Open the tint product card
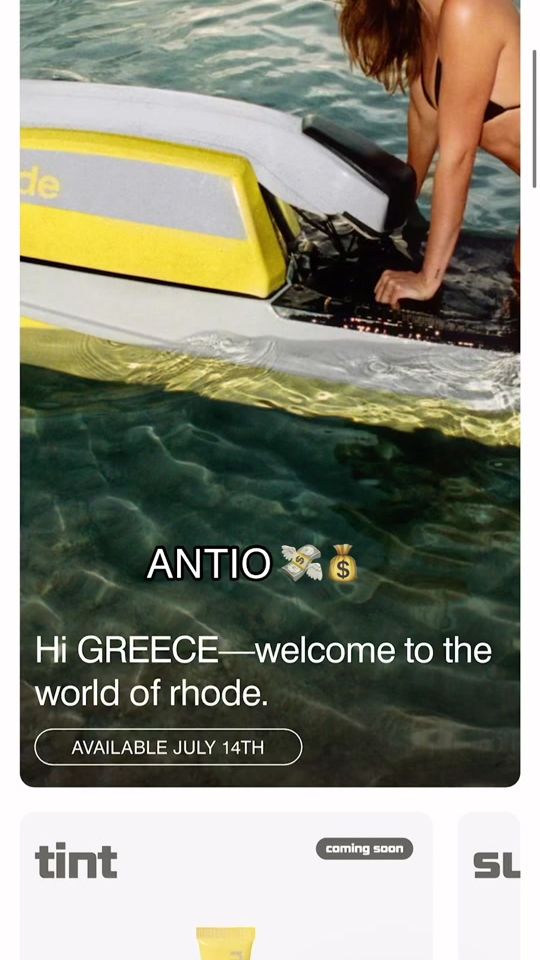The image size is (540, 960). (227, 886)
